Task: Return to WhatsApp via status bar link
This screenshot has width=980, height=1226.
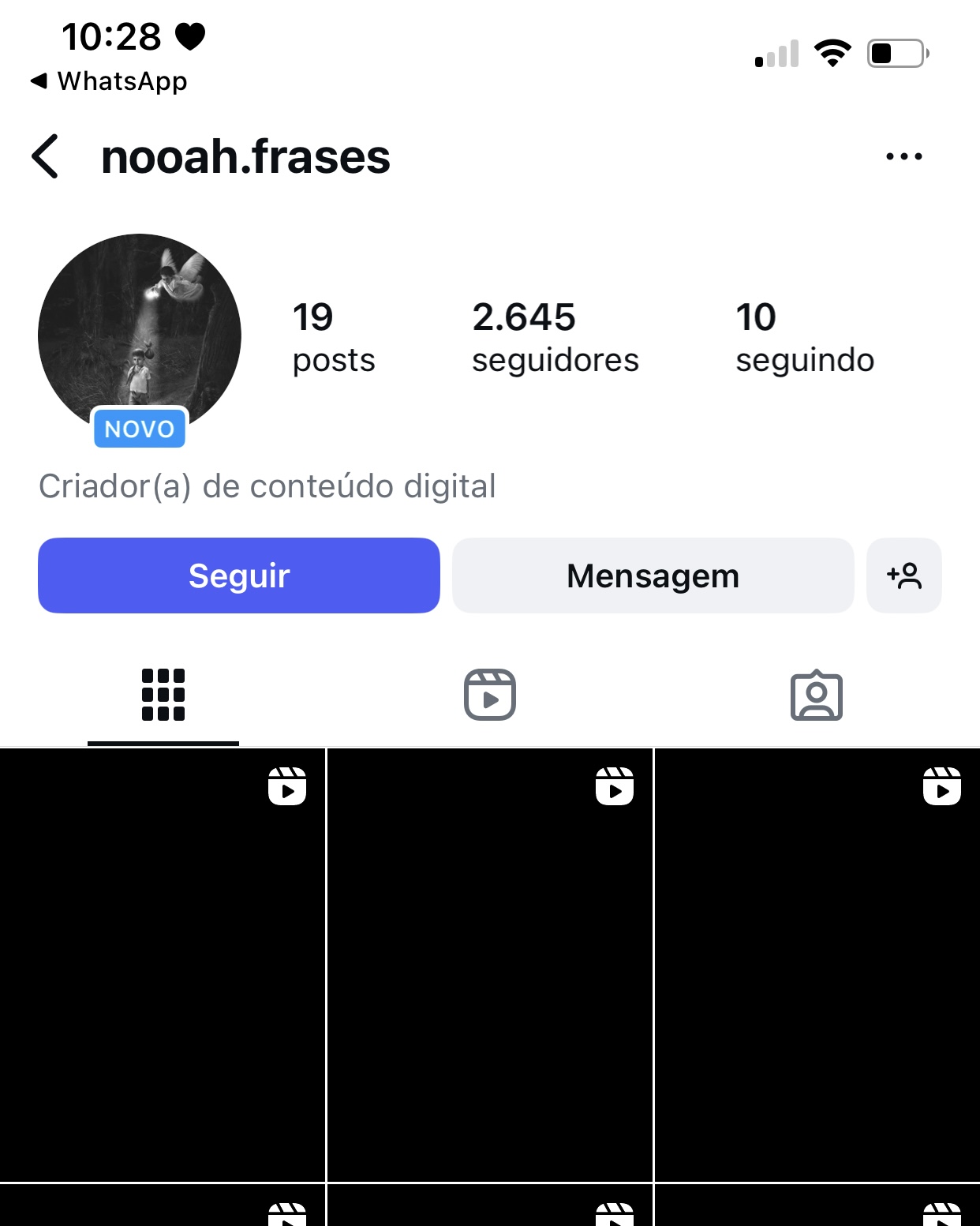Action: (x=110, y=81)
